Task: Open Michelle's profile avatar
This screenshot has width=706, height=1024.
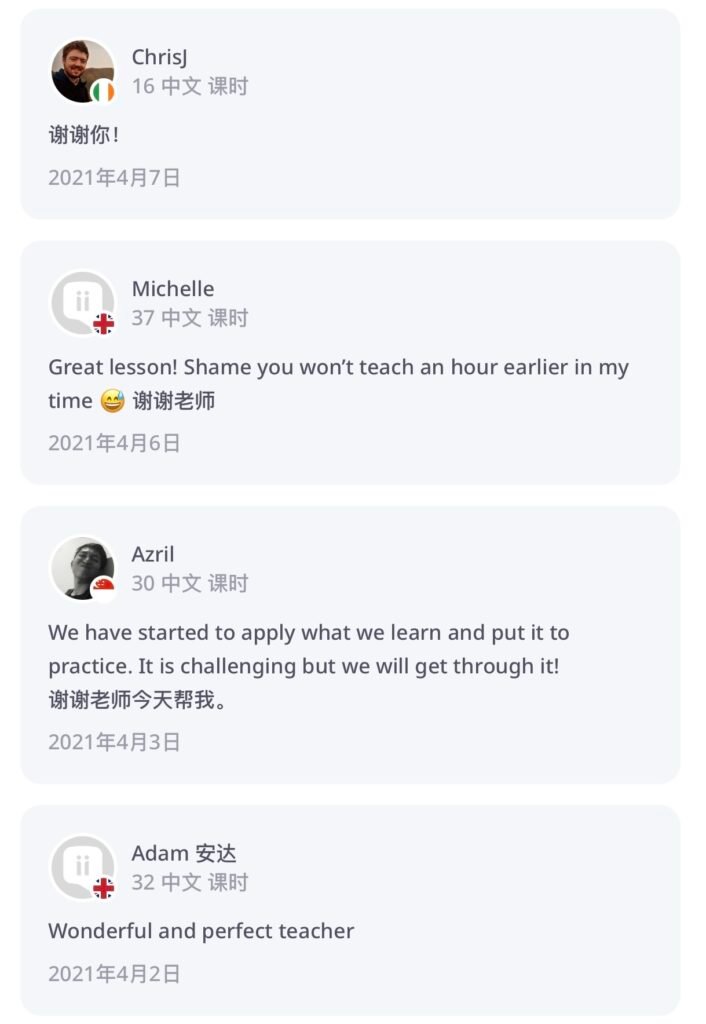Action: [82, 303]
